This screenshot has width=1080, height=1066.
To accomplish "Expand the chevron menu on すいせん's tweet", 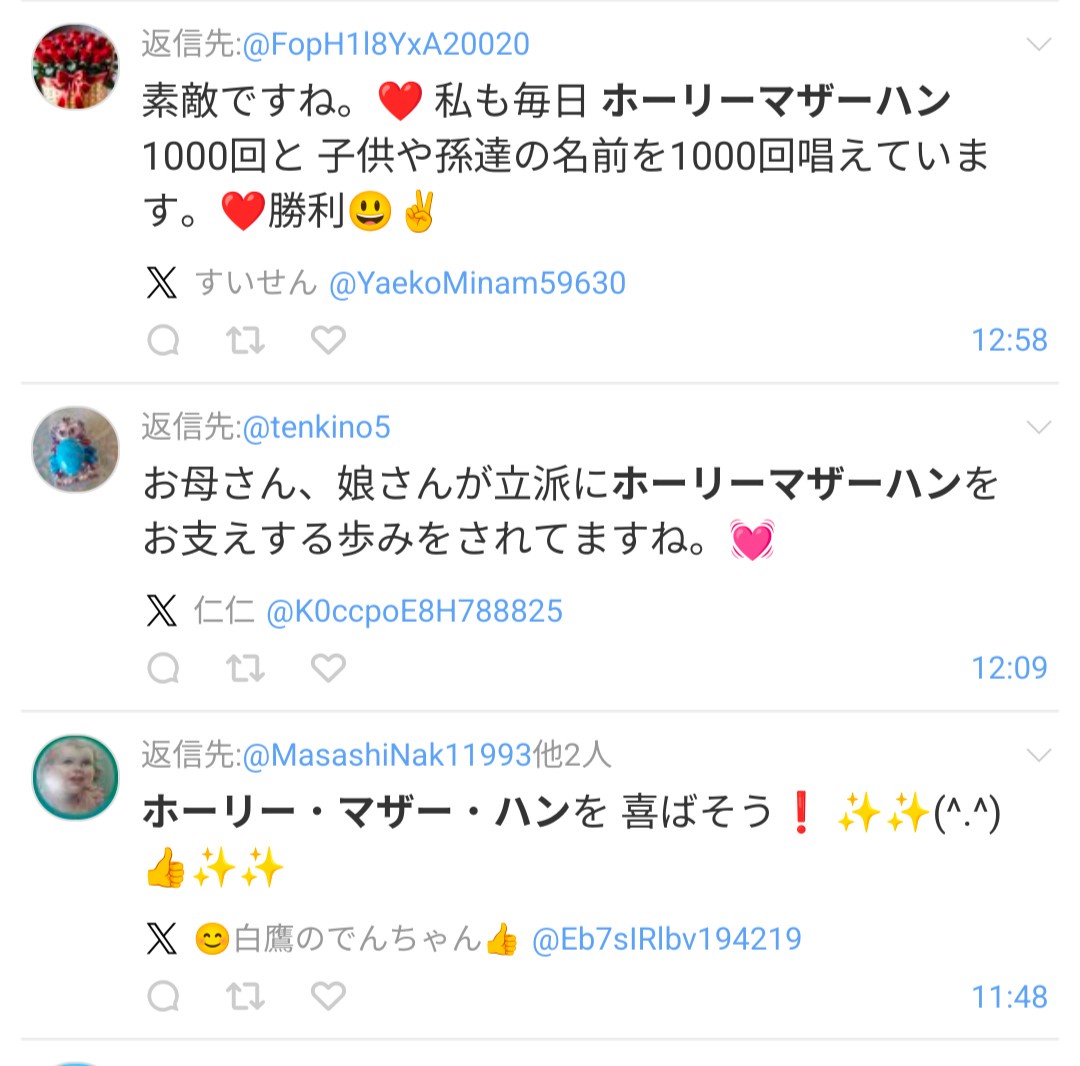I will 1039,45.
